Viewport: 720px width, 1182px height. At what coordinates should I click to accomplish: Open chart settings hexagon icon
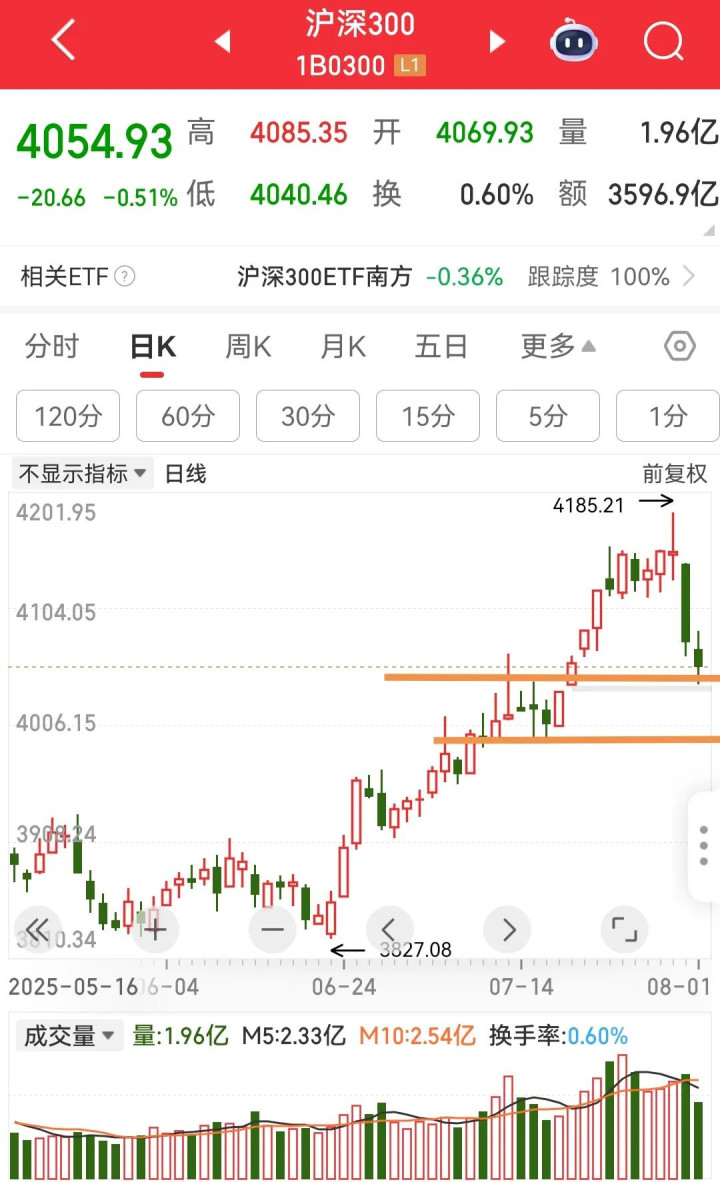tap(679, 347)
